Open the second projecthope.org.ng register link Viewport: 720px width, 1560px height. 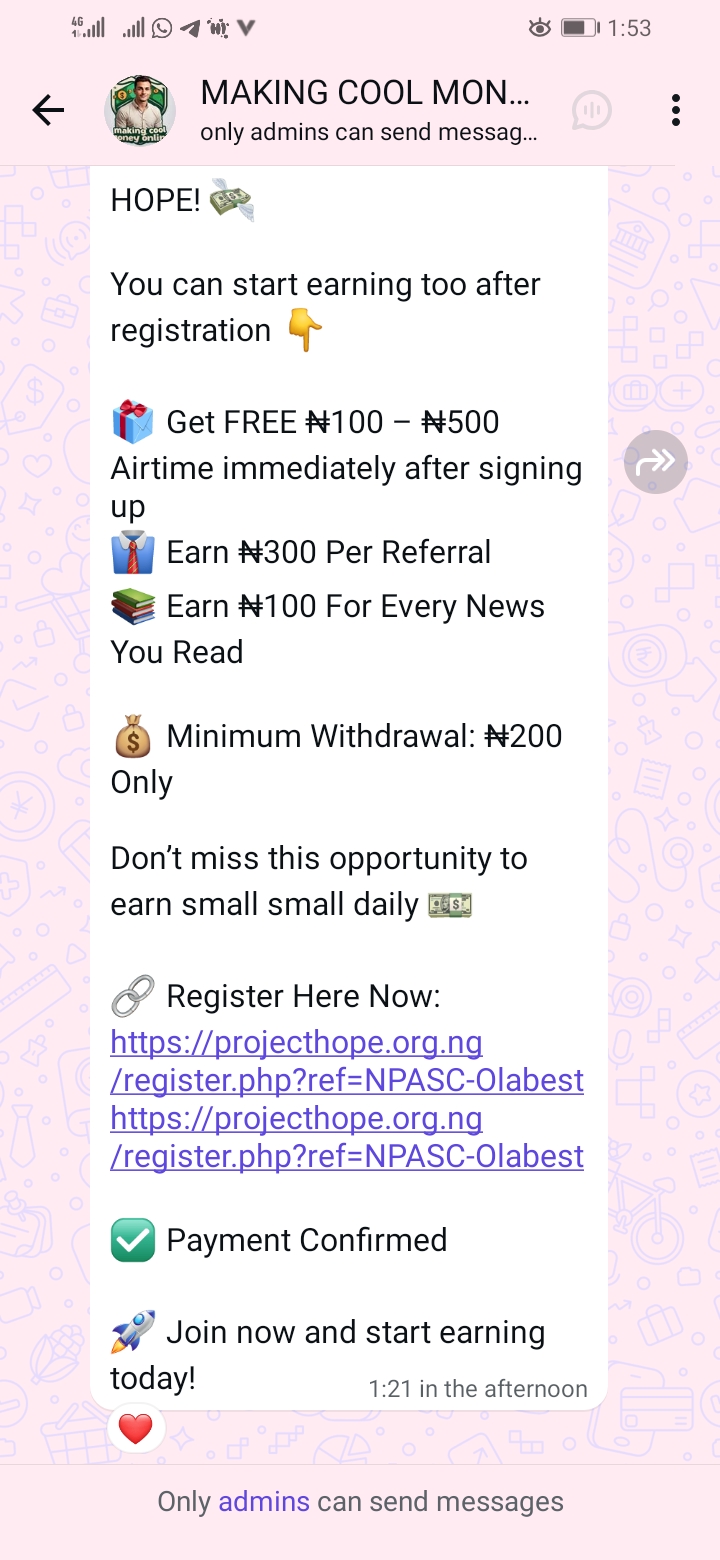tap(346, 1137)
